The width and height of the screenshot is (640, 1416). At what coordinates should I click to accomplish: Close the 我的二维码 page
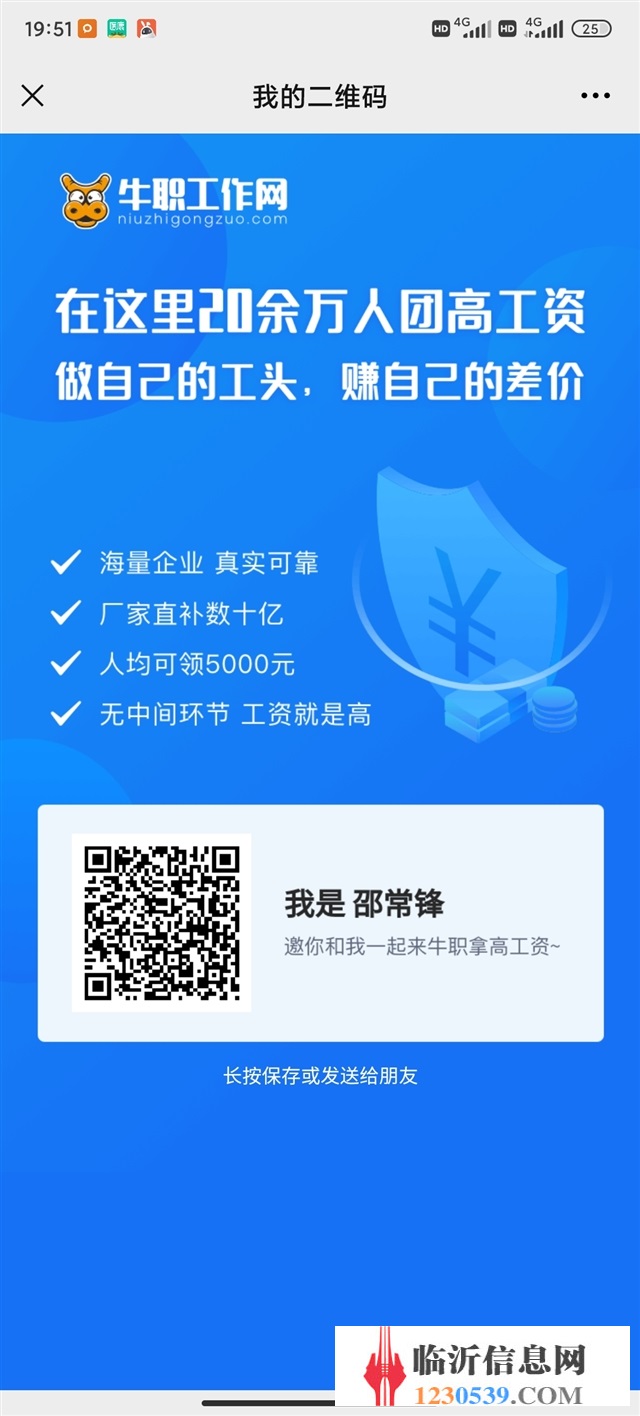[x=33, y=96]
